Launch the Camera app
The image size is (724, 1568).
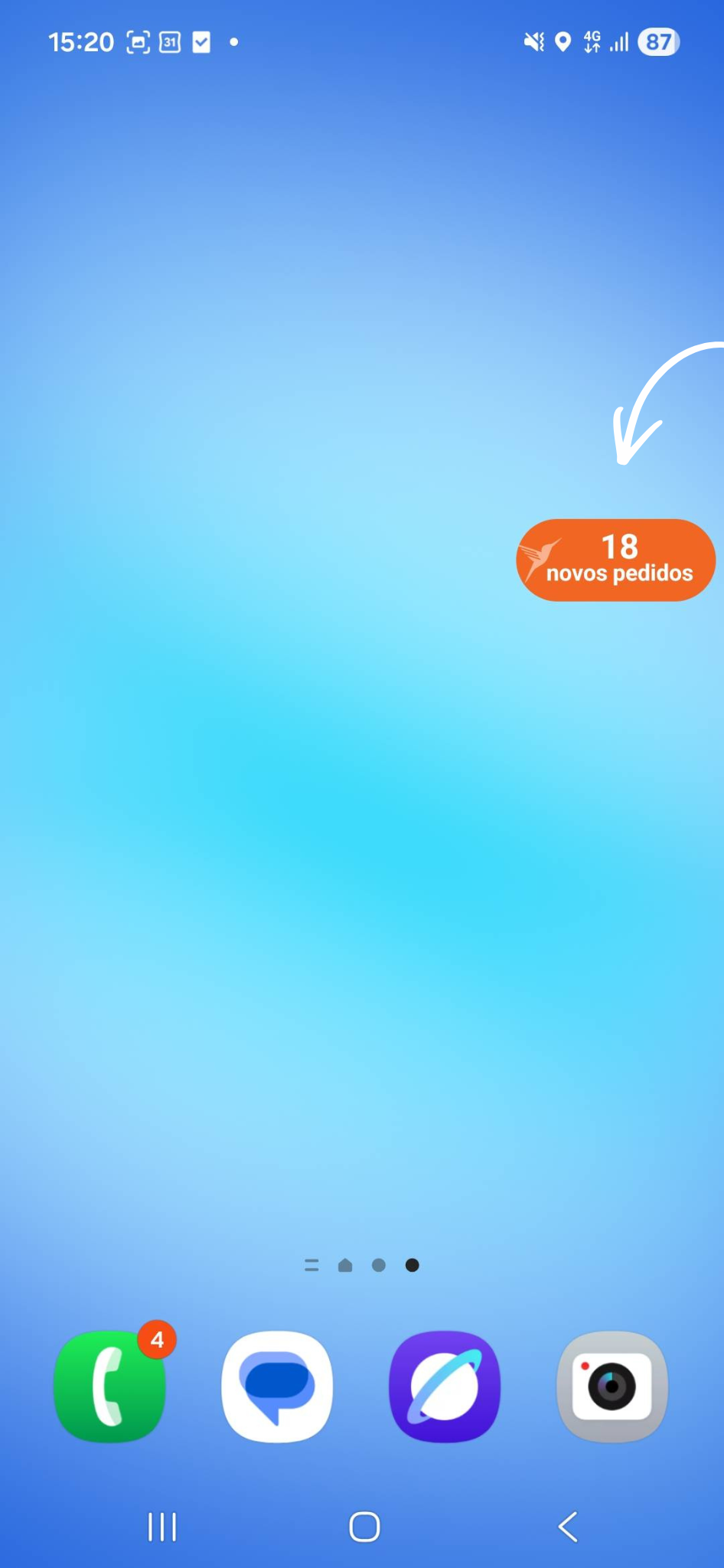612,1387
